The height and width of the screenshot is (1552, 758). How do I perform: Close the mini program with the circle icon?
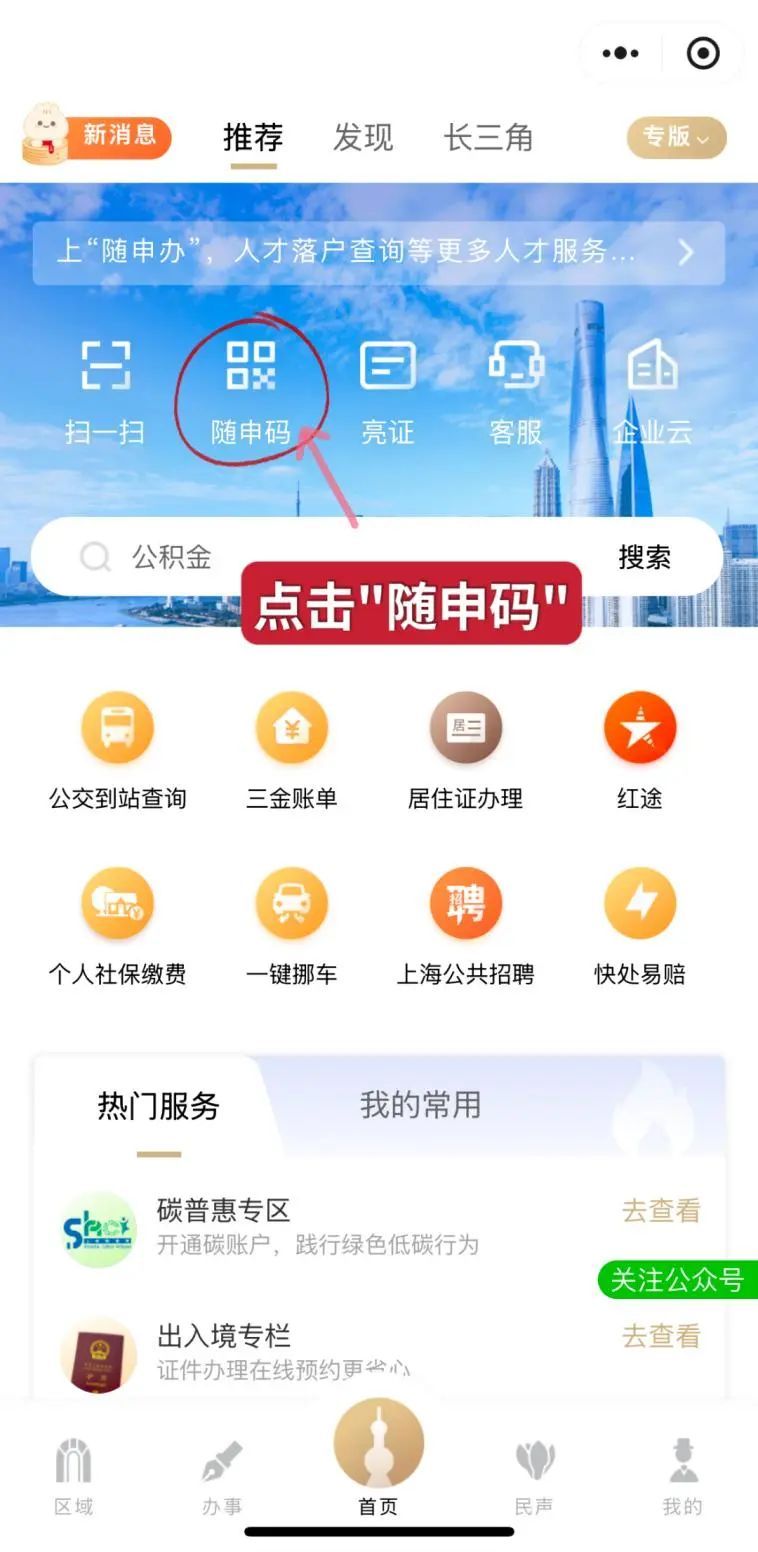703,53
